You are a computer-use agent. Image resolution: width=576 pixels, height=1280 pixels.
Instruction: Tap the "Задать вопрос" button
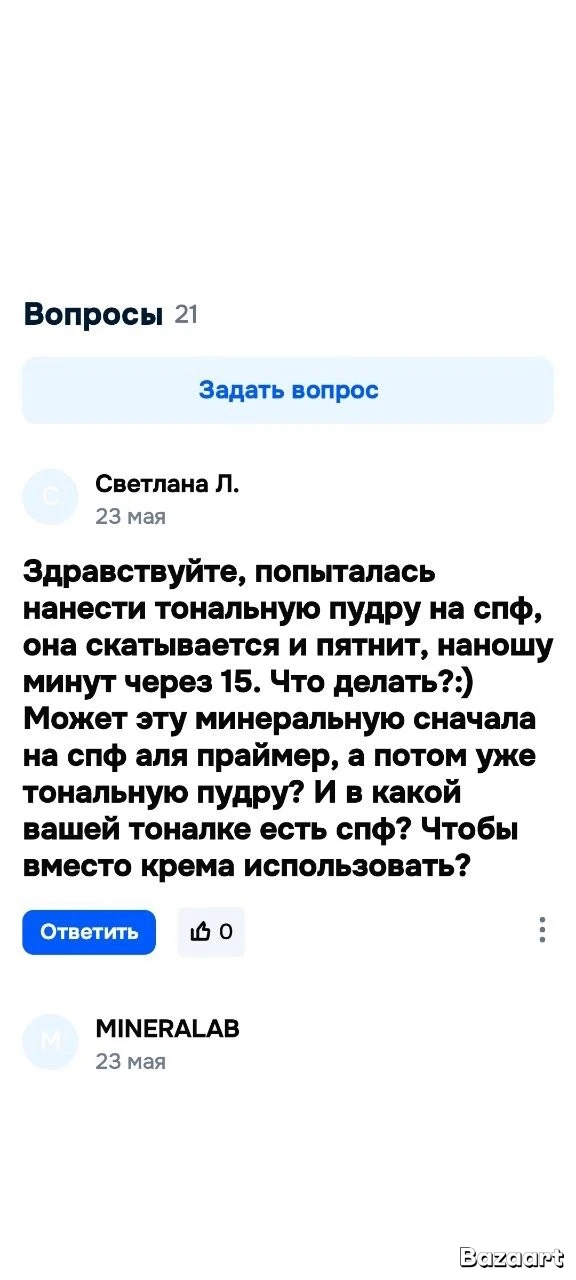click(288, 390)
